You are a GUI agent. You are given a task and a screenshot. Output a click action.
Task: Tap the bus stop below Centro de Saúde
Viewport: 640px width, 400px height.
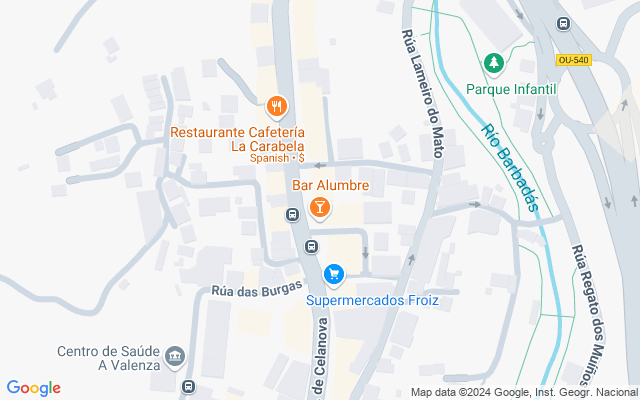pyautogui.click(x=188, y=386)
